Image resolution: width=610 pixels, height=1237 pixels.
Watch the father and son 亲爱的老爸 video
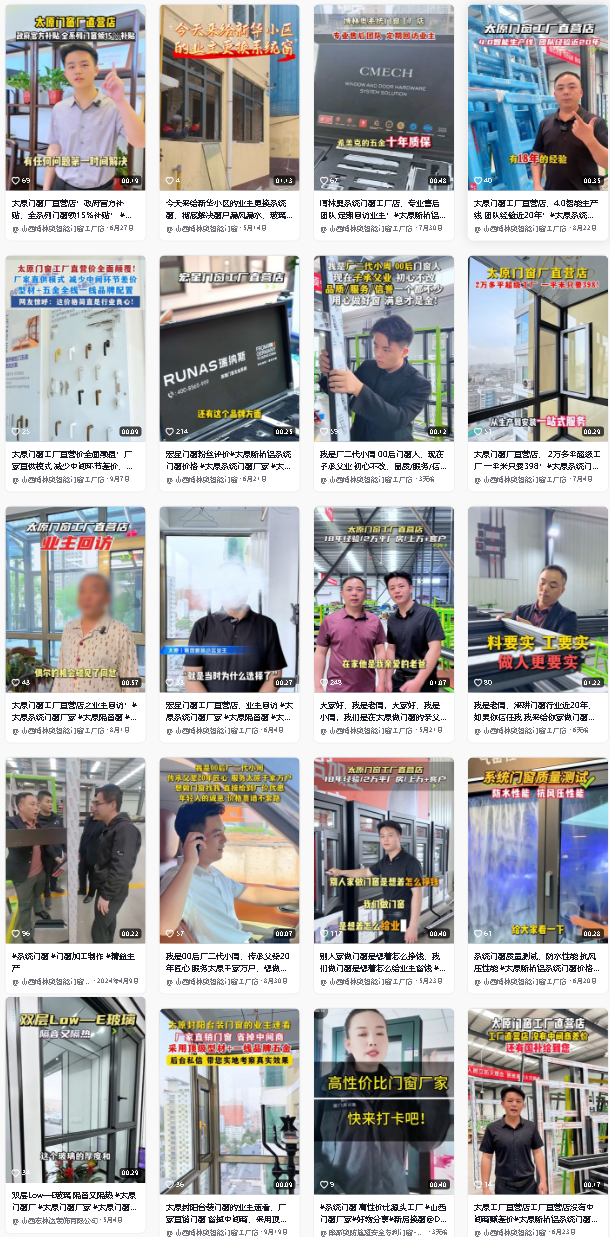383,598
